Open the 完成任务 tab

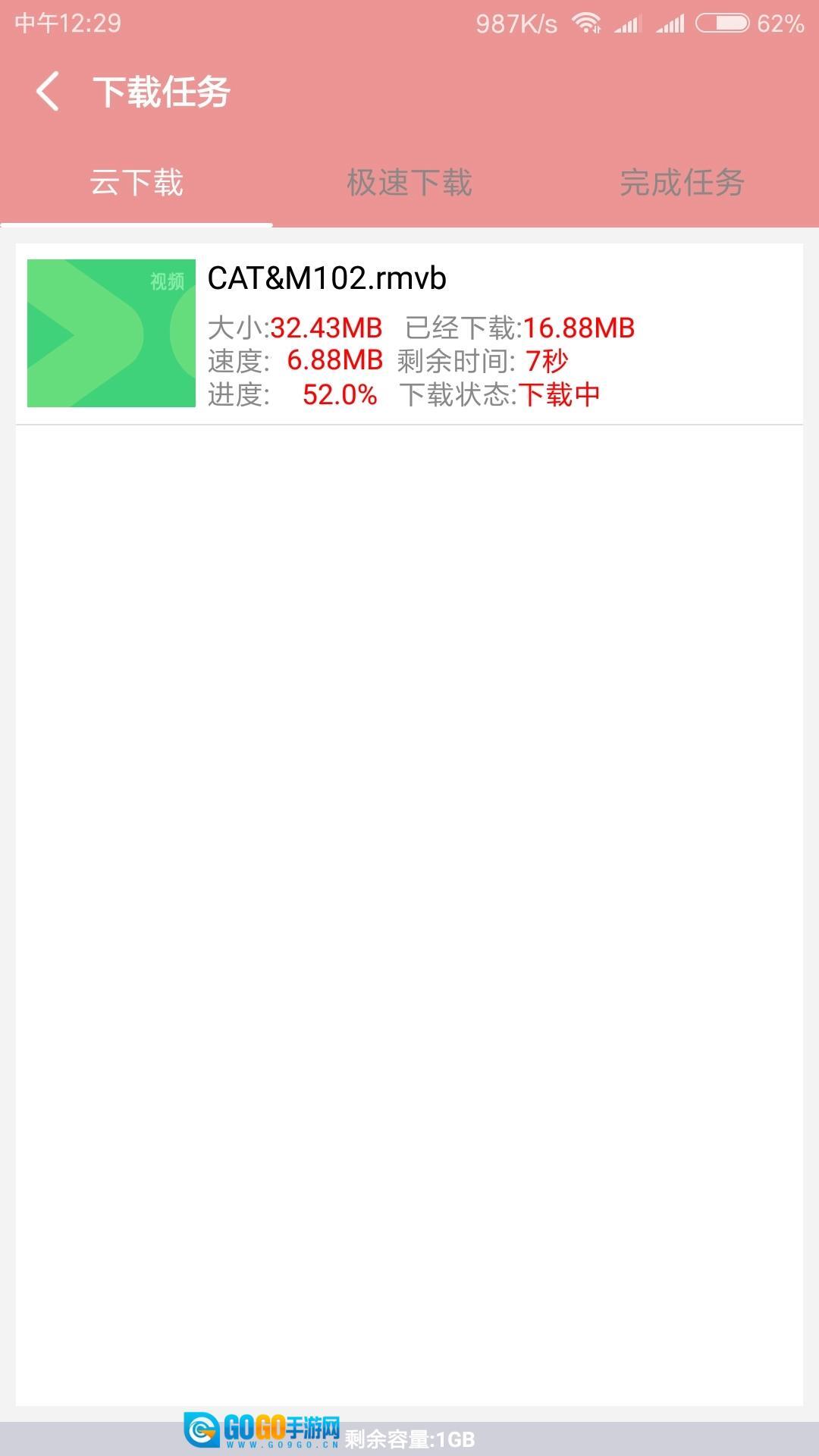682,183
